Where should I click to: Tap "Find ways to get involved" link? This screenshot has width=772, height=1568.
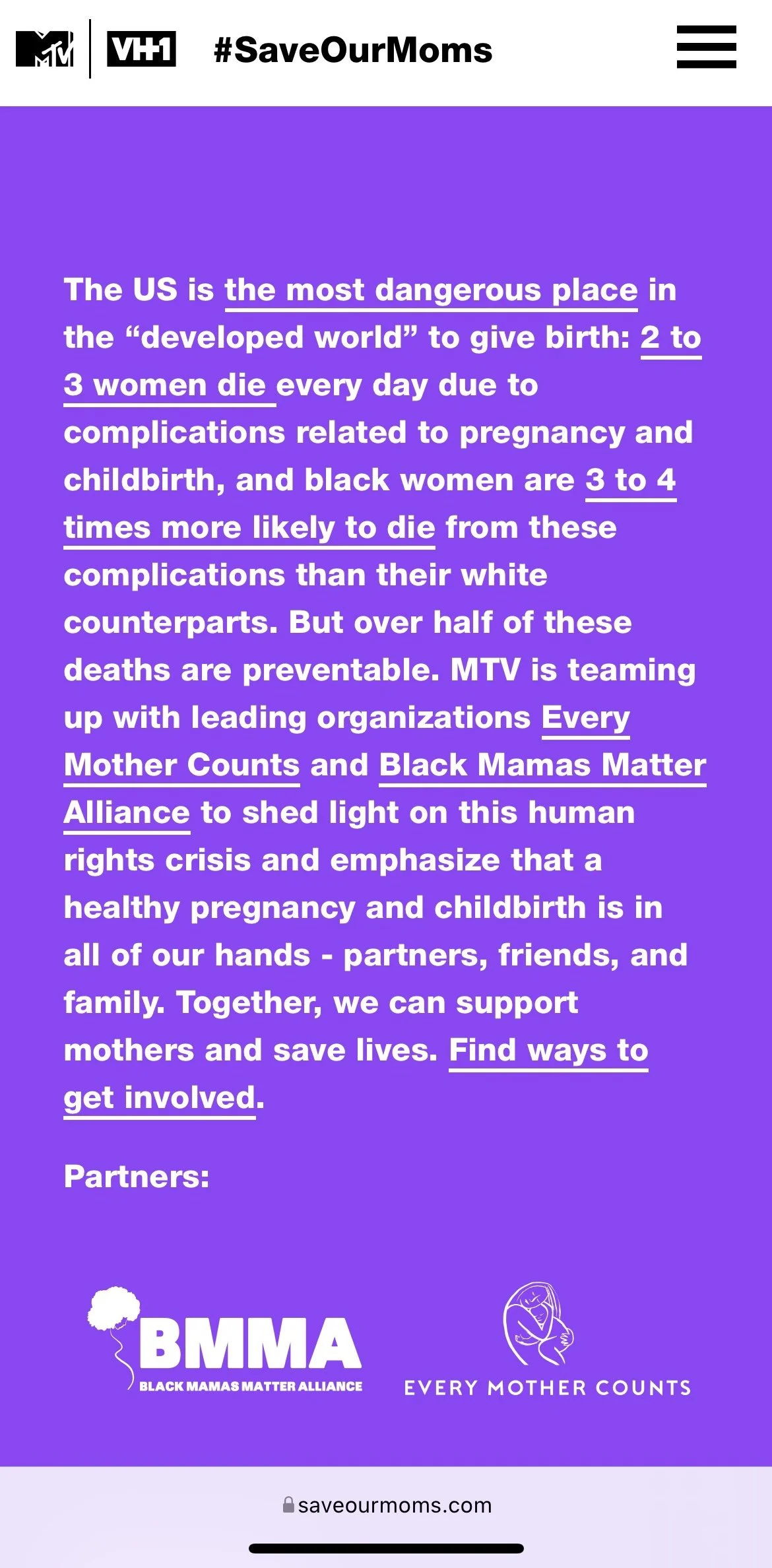click(548, 1051)
